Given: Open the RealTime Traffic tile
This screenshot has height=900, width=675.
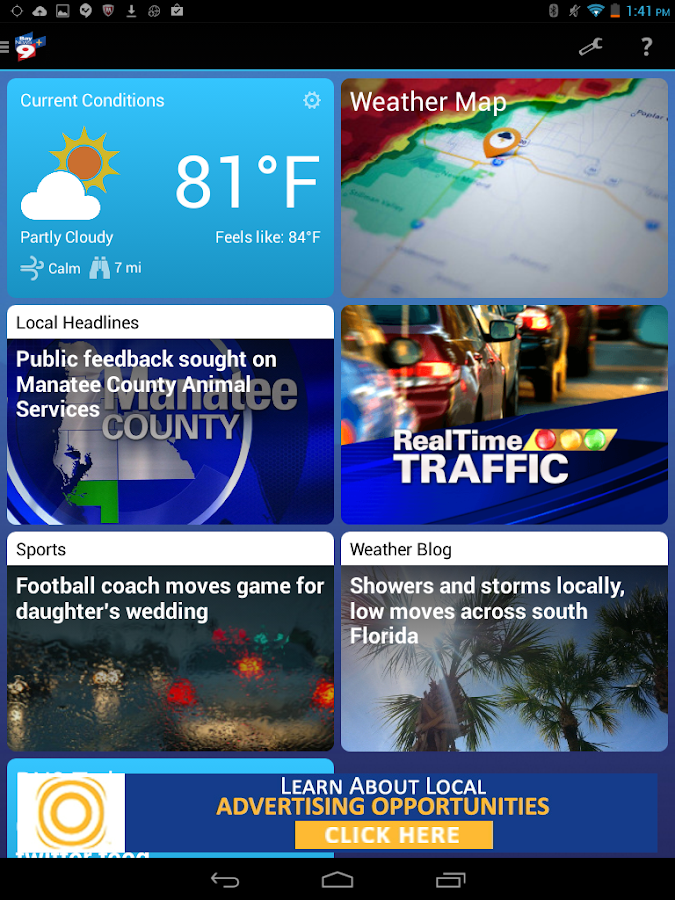Looking at the screenshot, I should [x=504, y=415].
